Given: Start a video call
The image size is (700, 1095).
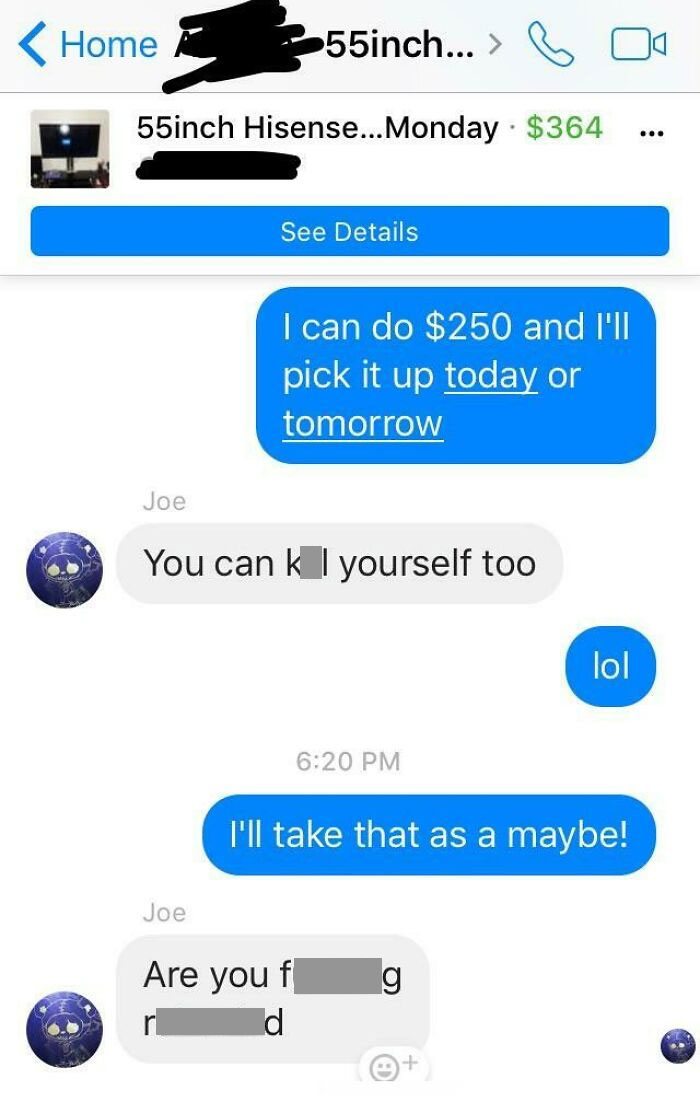Looking at the screenshot, I should click(x=637, y=45).
